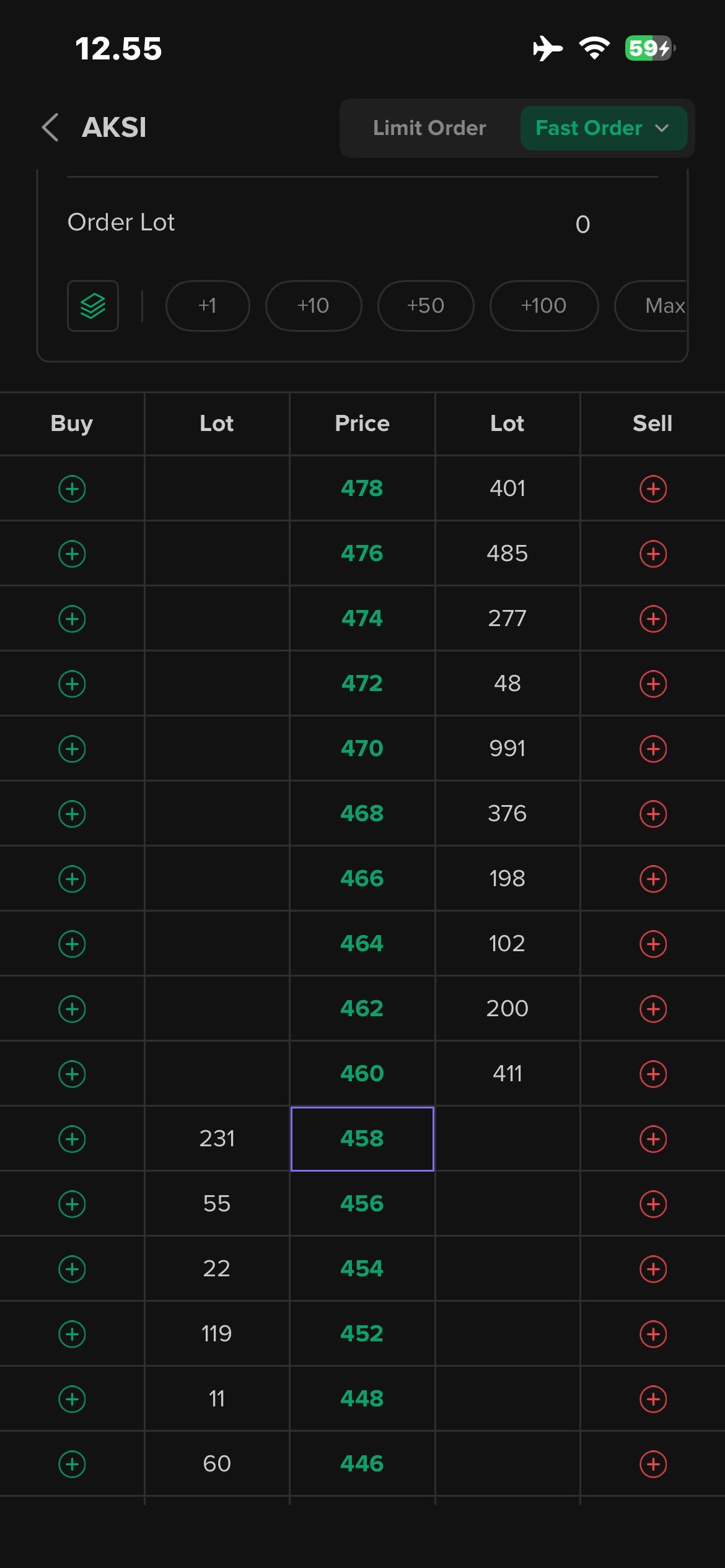This screenshot has width=725, height=1568.
Task: Add +10 lots to the order
Action: pyautogui.click(x=314, y=306)
